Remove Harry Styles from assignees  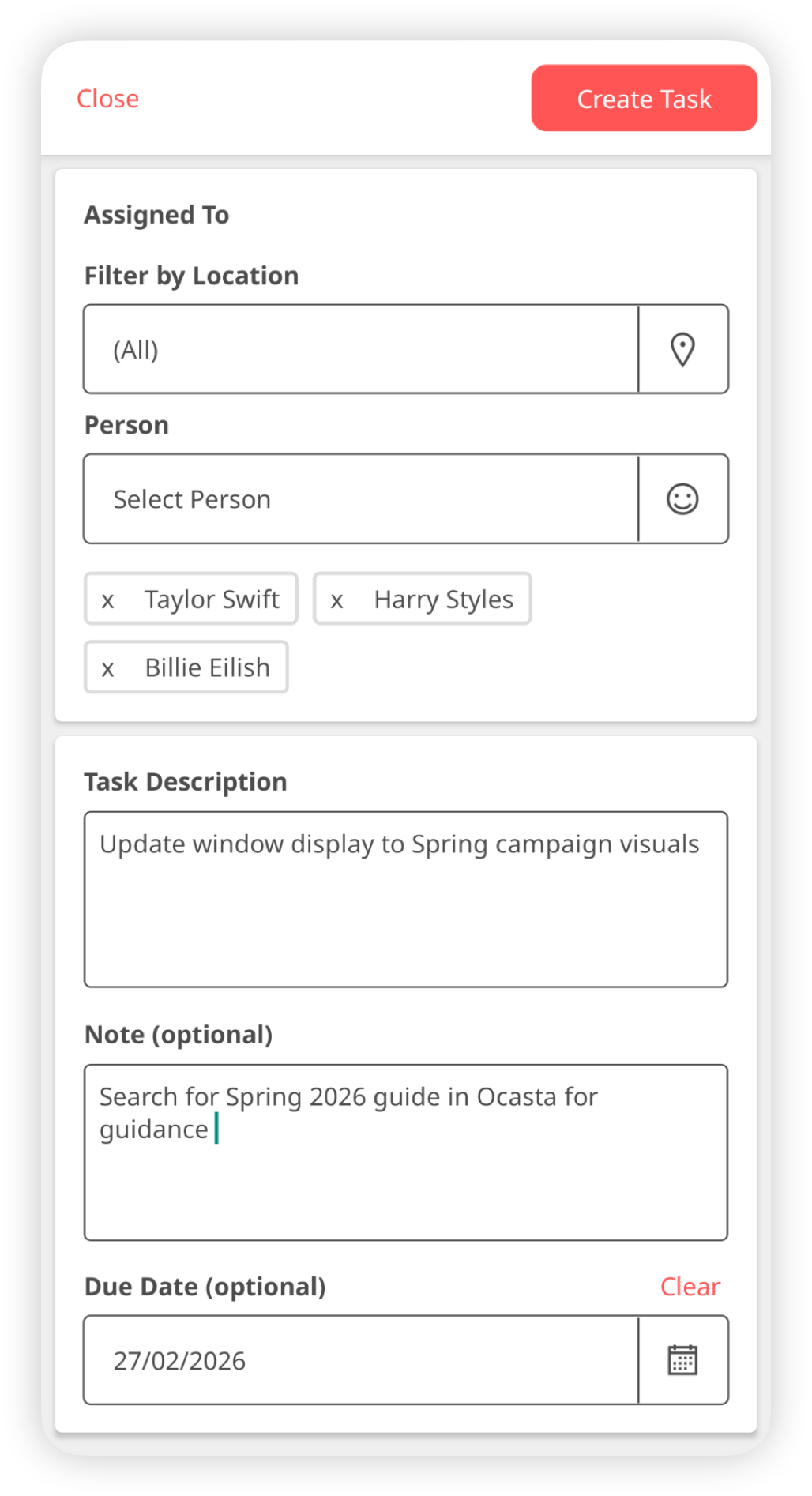coord(337,600)
